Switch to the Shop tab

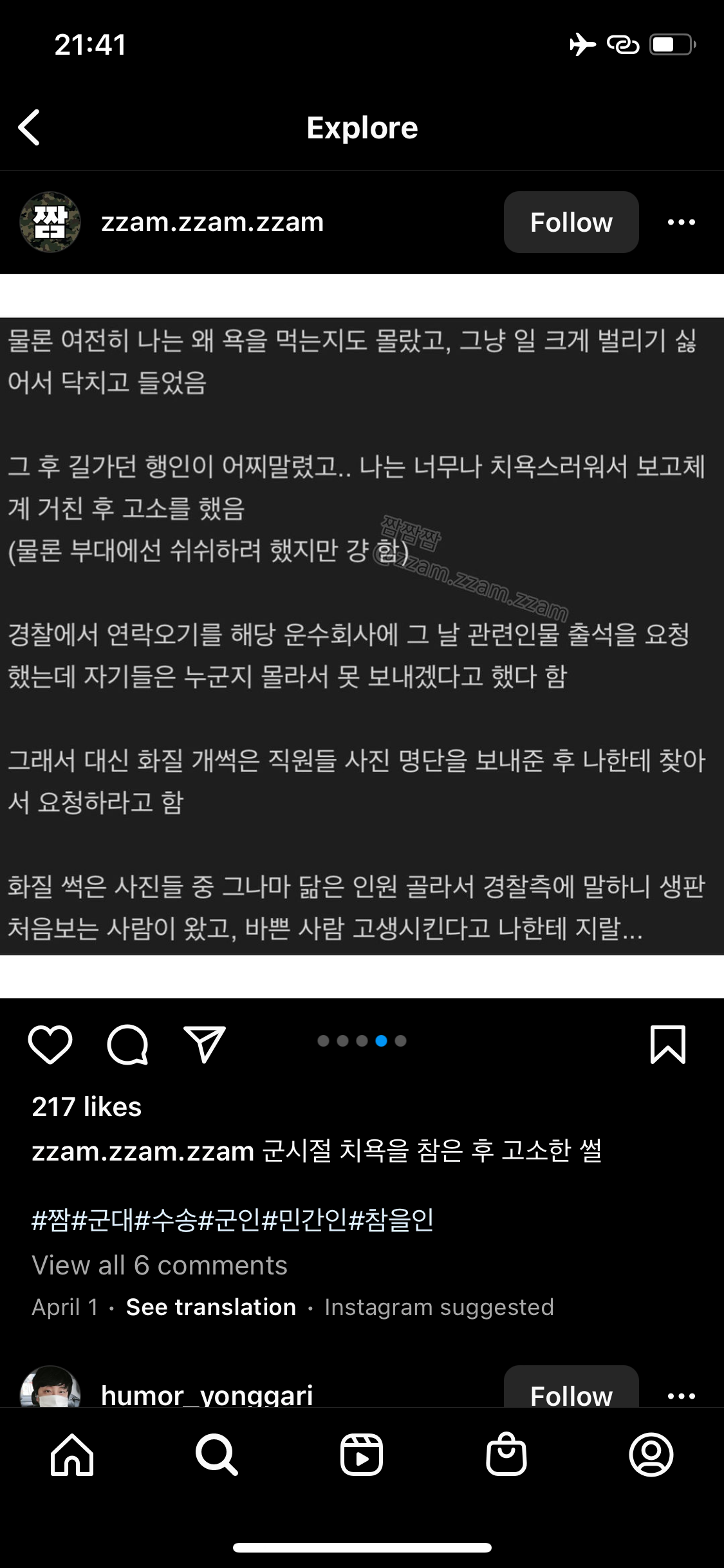point(506,1455)
